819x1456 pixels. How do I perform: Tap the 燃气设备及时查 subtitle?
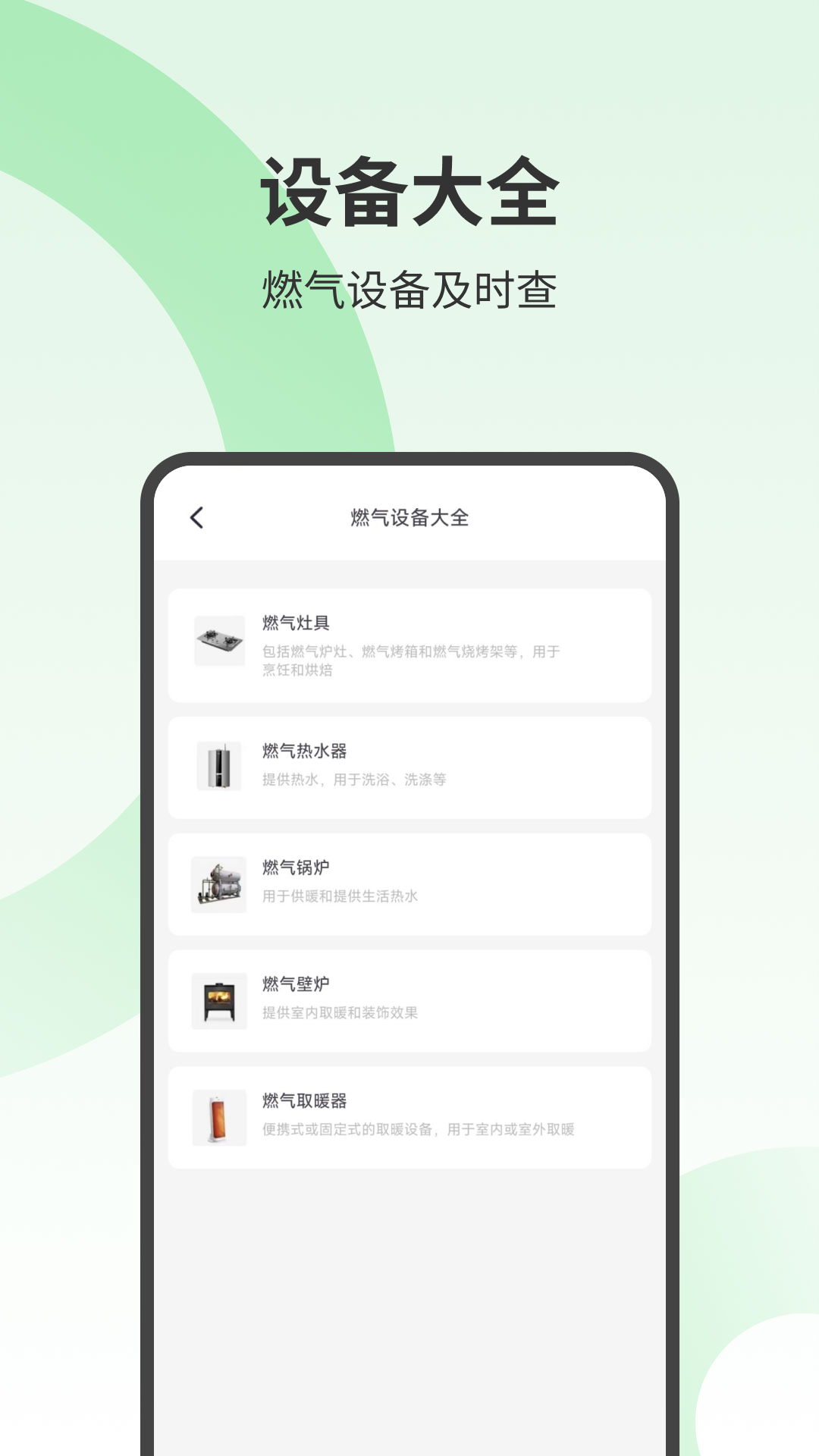pyautogui.click(x=409, y=287)
